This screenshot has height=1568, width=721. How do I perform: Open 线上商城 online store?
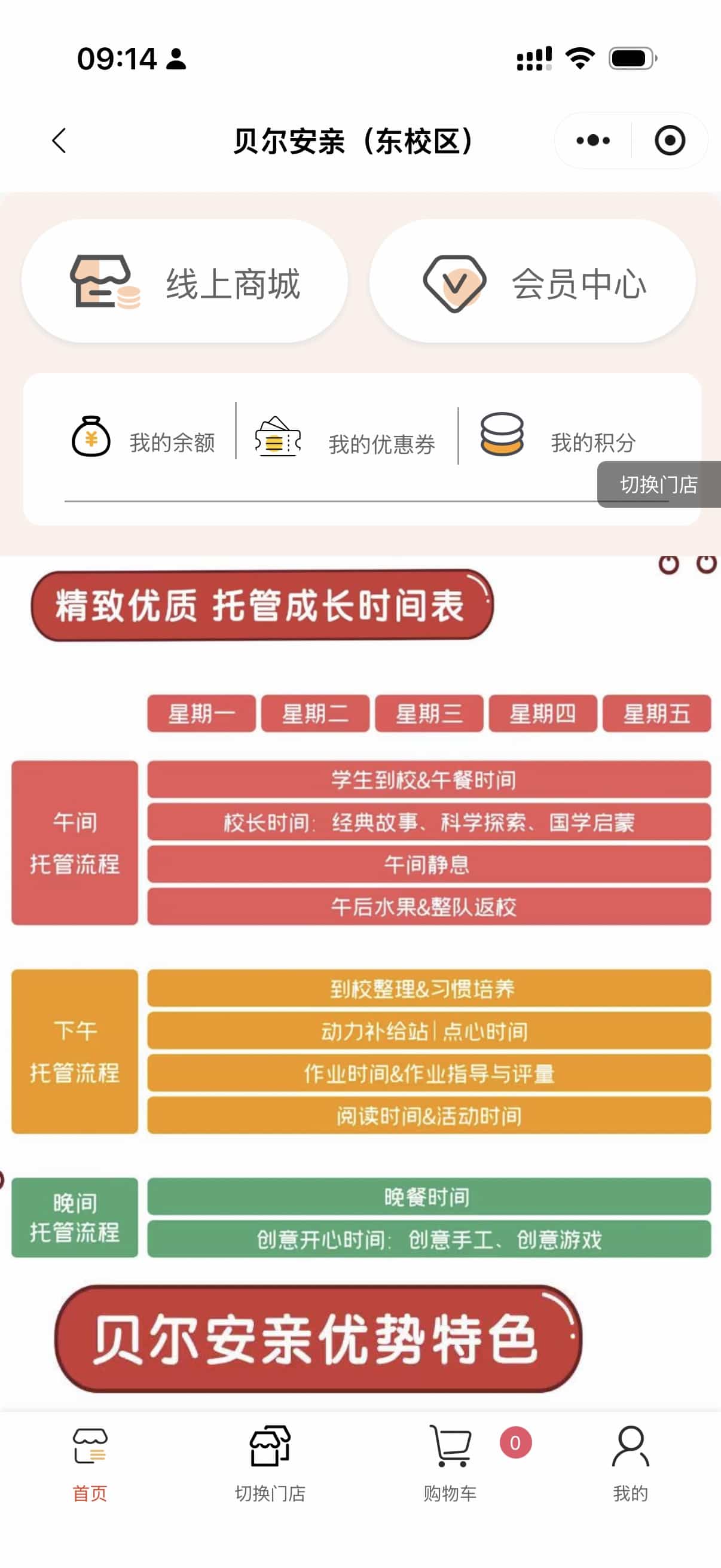(184, 282)
